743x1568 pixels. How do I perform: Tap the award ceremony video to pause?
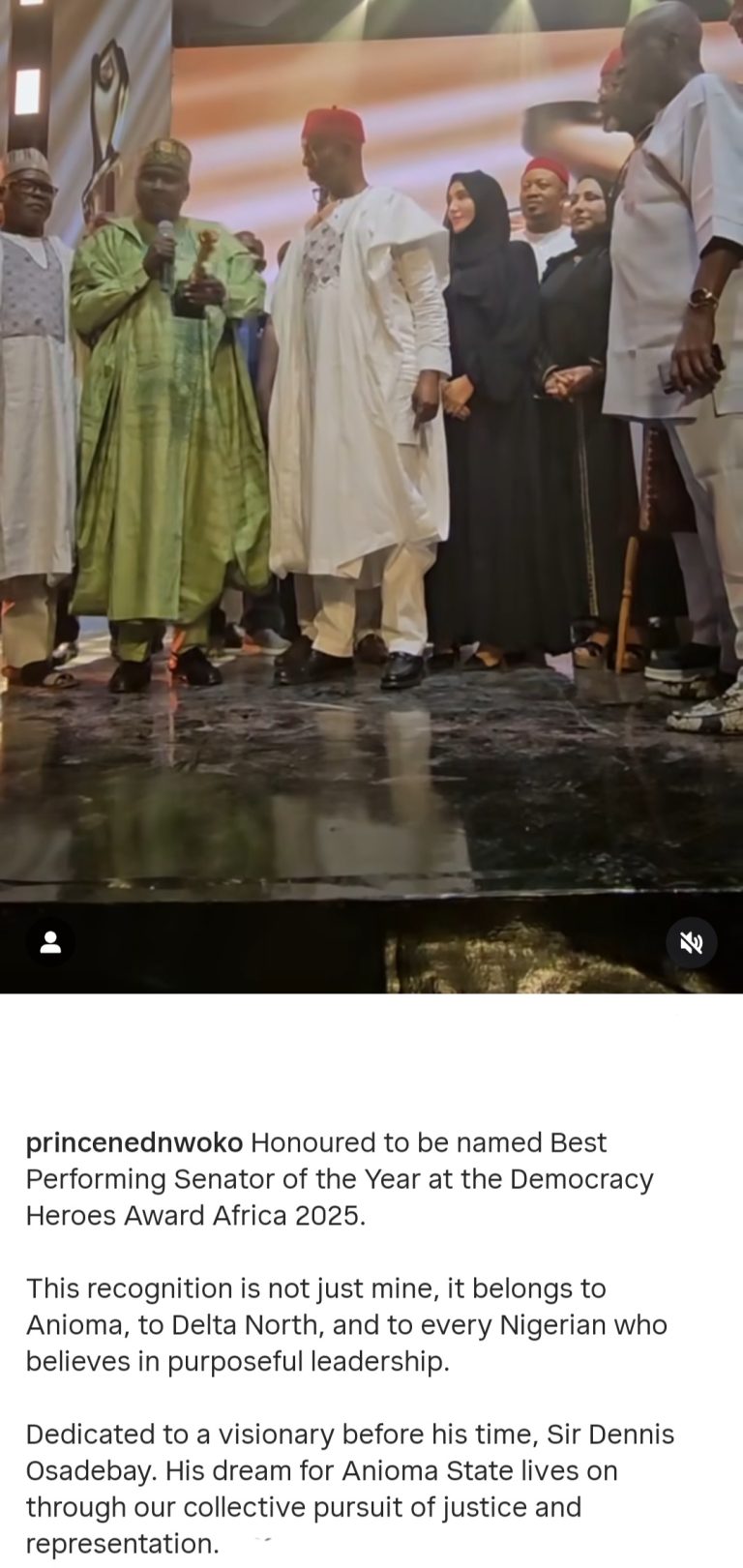click(x=371, y=484)
